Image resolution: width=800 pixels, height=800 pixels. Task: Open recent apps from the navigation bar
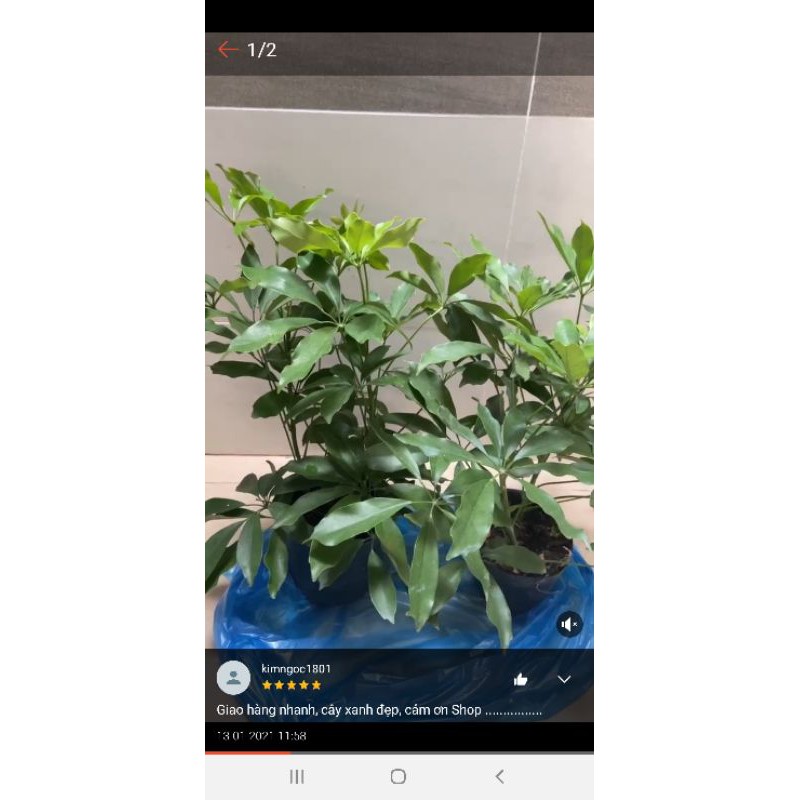coord(297,776)
